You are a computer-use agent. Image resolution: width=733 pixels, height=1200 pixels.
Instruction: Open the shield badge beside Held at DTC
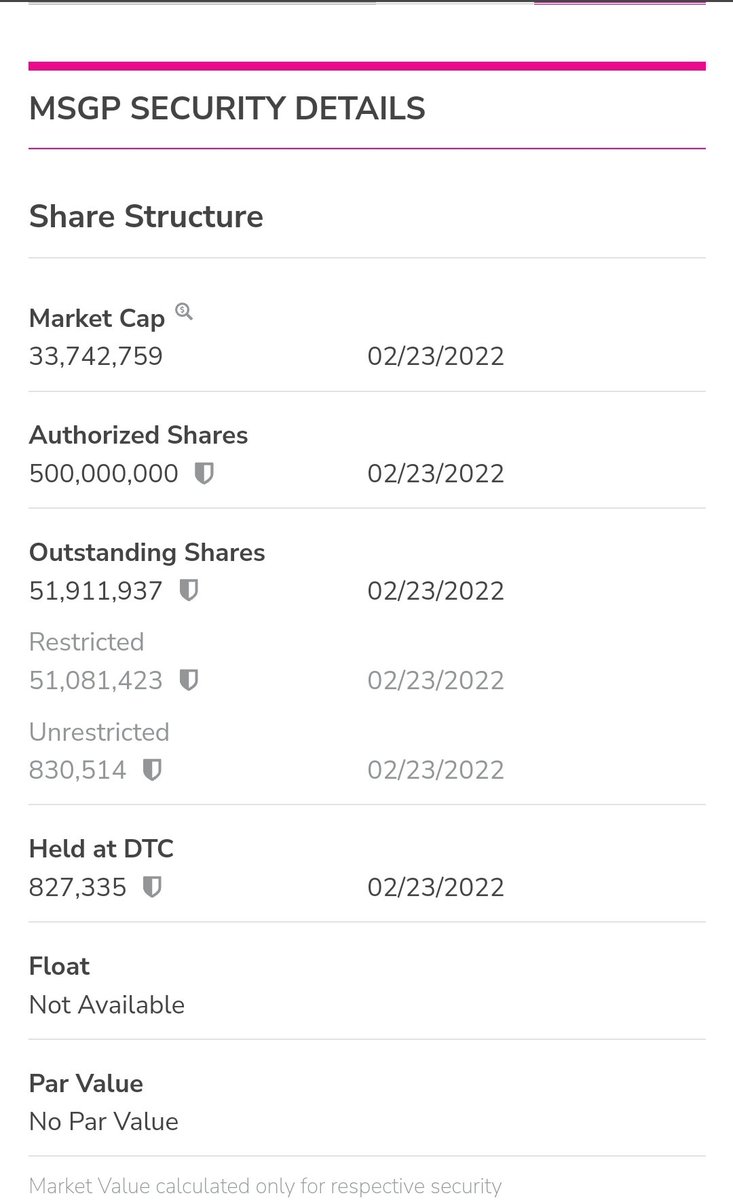[152, 887]
